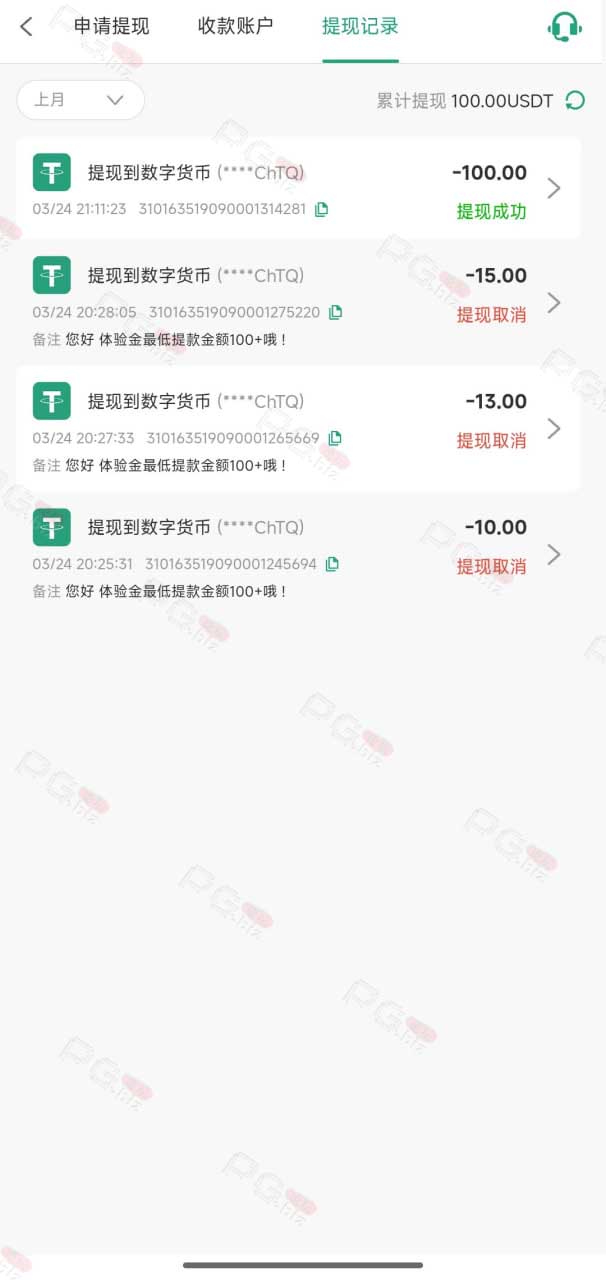
Task: Copy order number ending in 1265669
Action: pyautogui.click(x=335, y=438)
